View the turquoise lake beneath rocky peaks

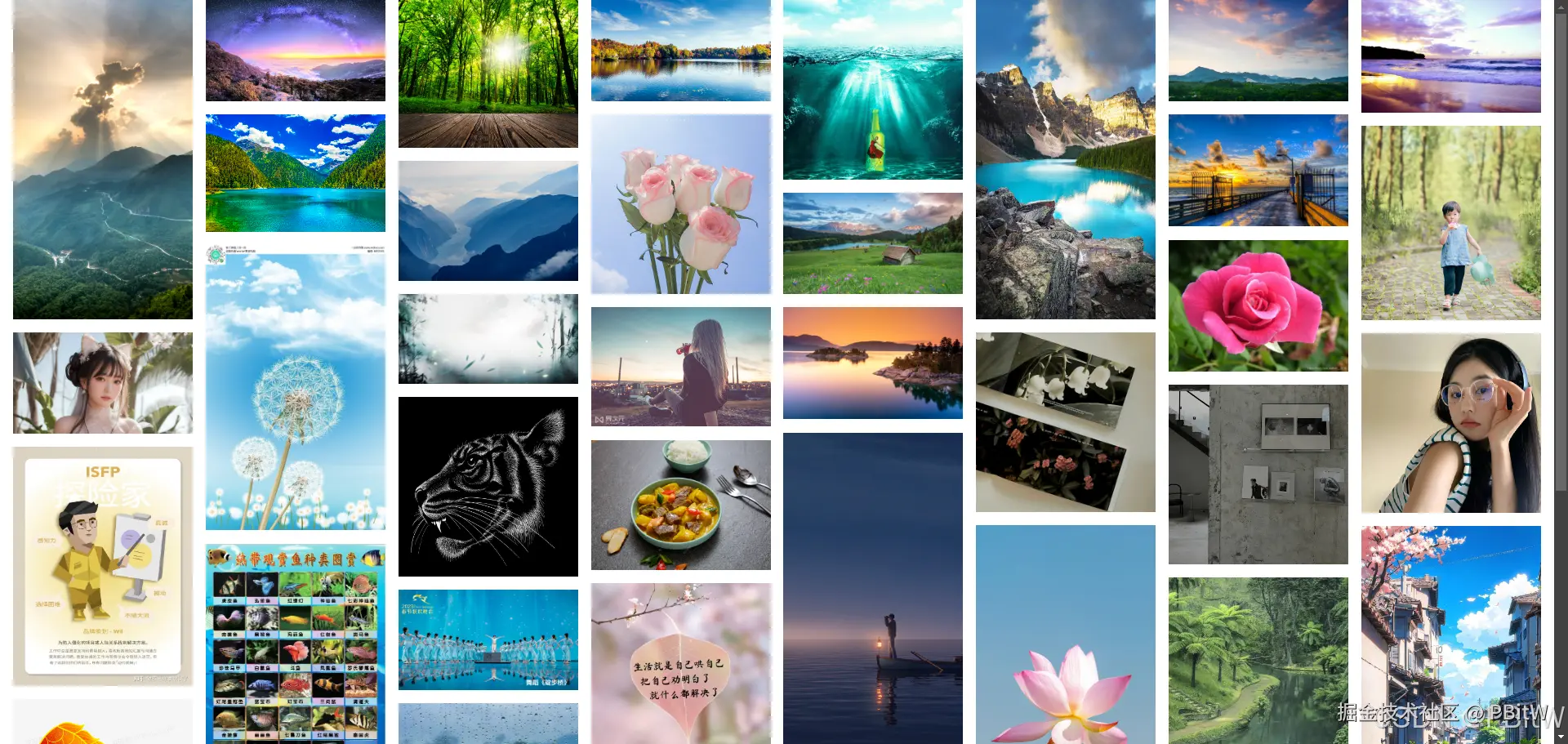1066,159
